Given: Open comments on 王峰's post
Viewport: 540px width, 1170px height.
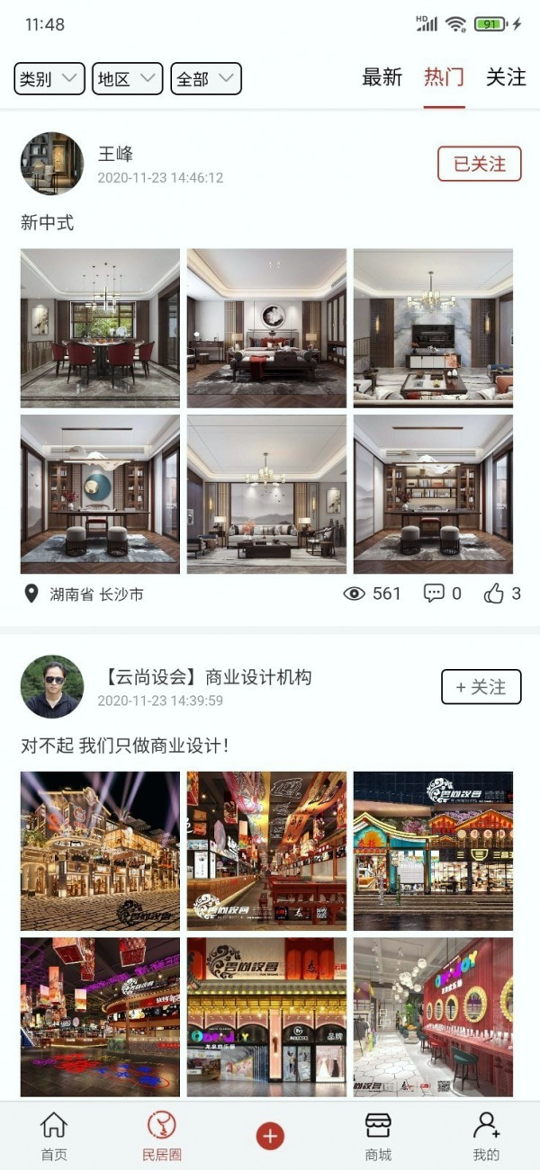Looking at the screenshot, I should [x=442, y=594].
